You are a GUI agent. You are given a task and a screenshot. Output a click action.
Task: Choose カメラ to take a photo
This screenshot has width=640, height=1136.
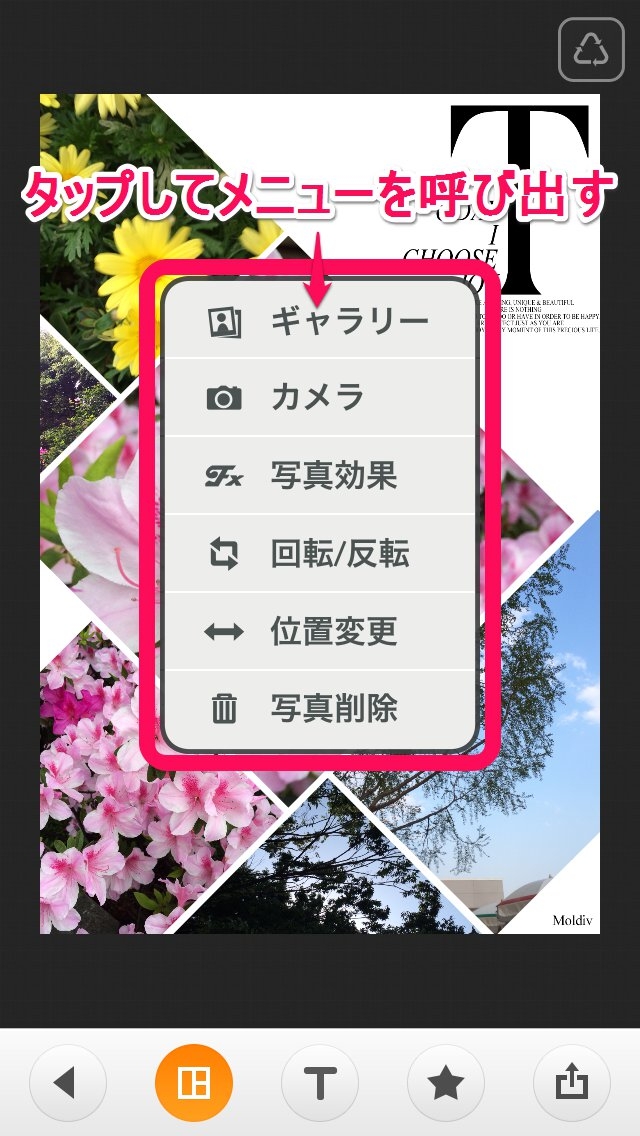320,398
